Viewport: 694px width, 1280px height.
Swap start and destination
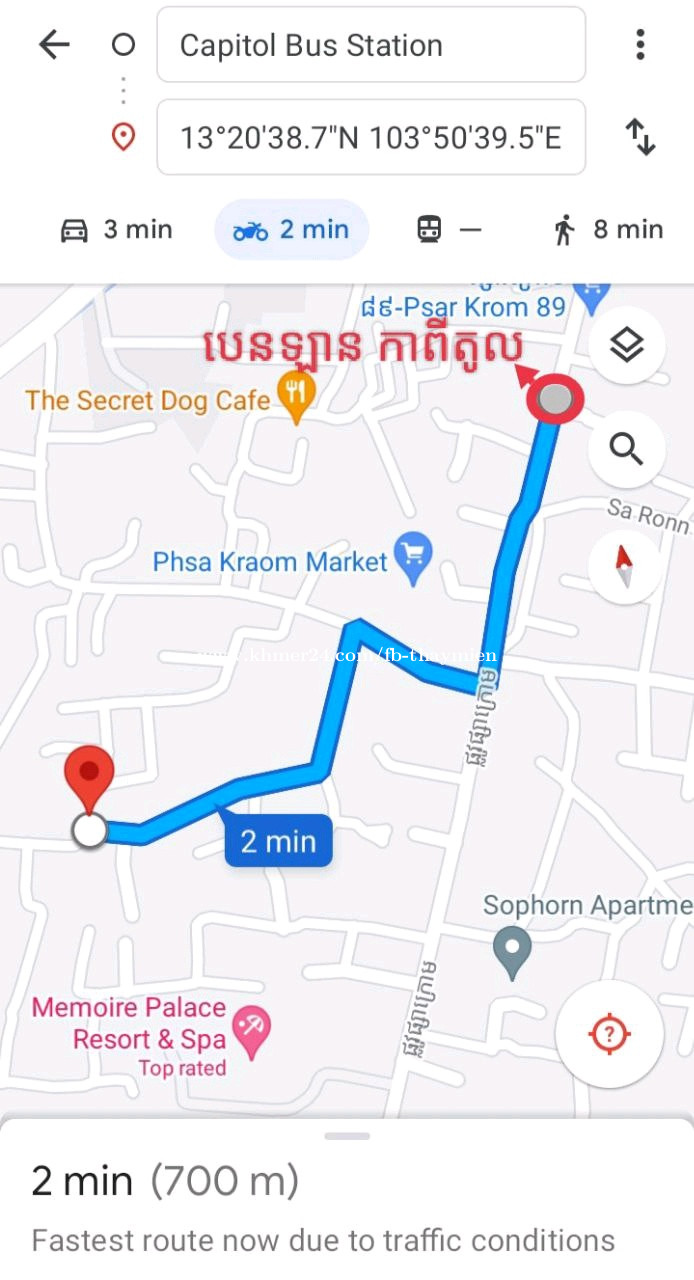640,137
